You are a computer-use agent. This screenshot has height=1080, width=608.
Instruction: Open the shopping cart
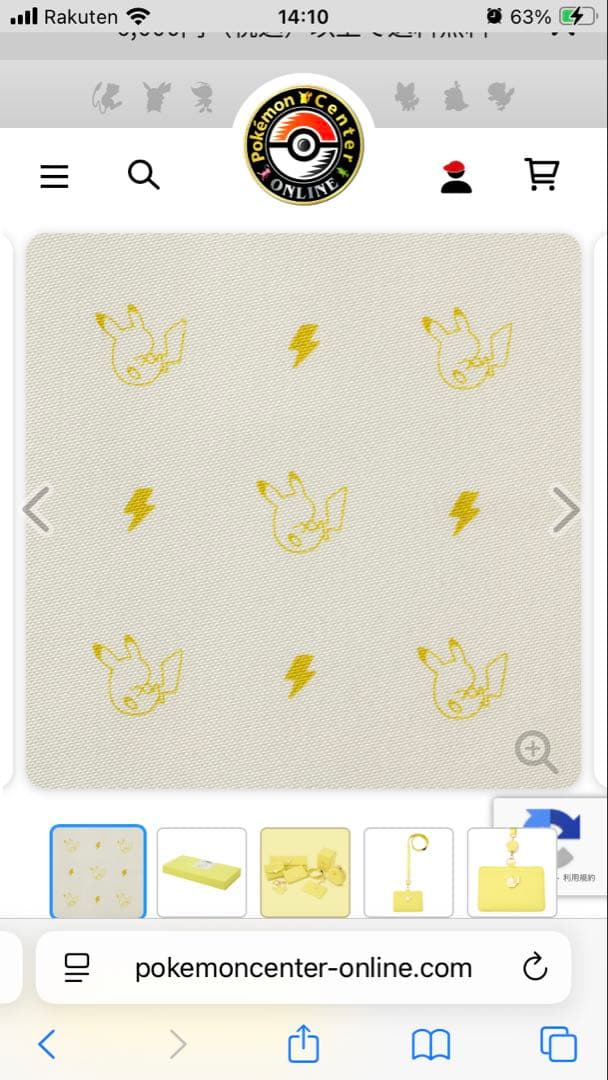[x=541, y=175]
